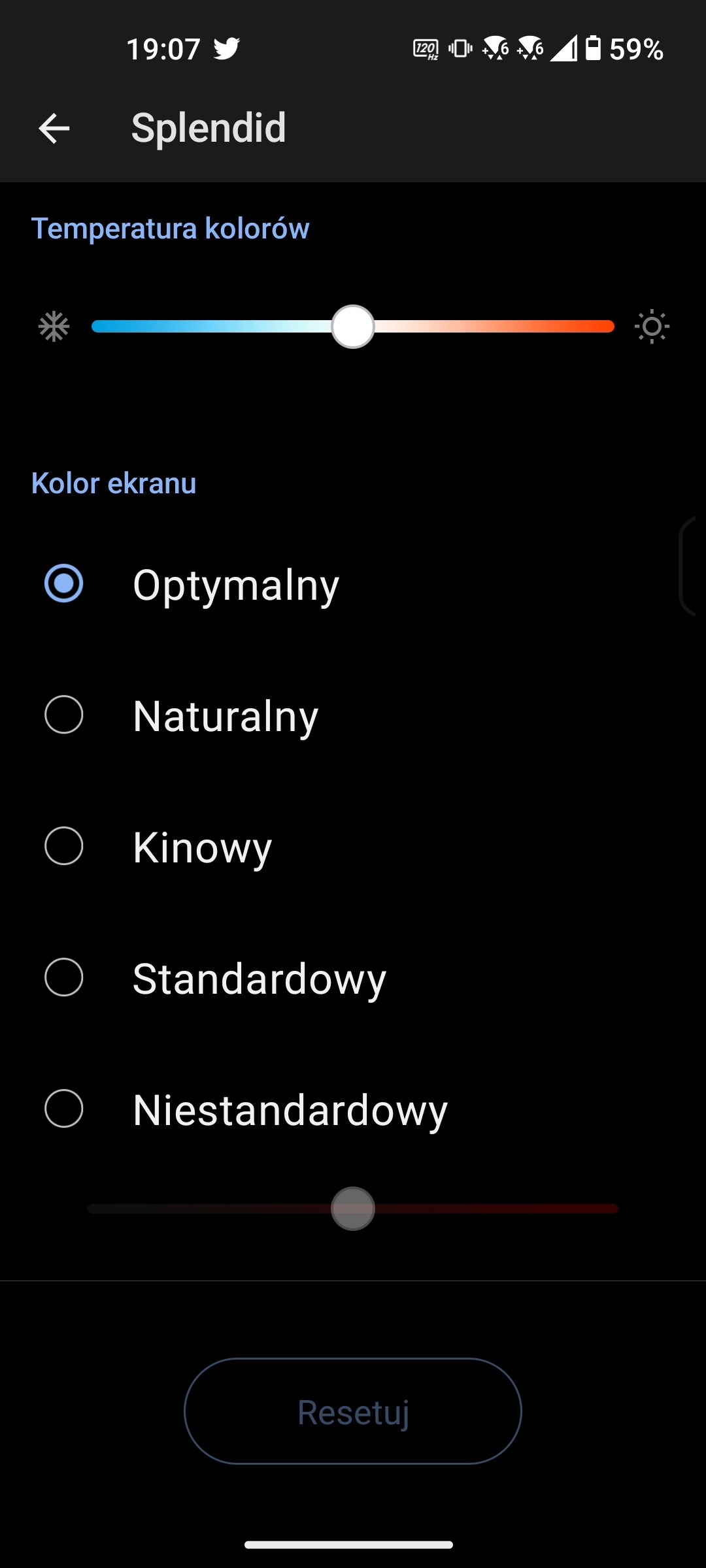Select the Standardowy color option
The image size is (706, 1568).
(64, 977)
